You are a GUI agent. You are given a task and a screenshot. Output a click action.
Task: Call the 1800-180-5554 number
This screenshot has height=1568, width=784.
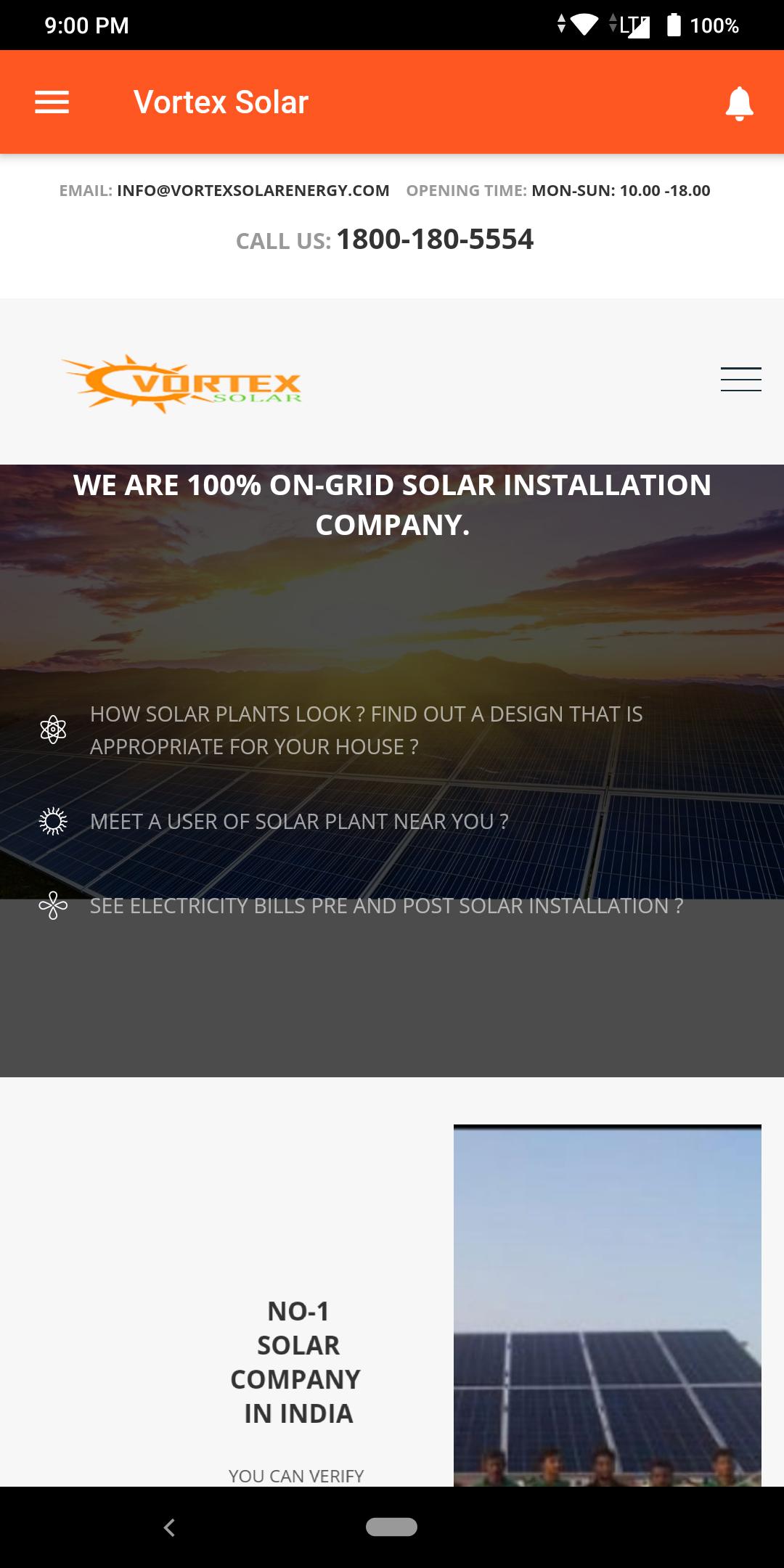coord(435,239)
